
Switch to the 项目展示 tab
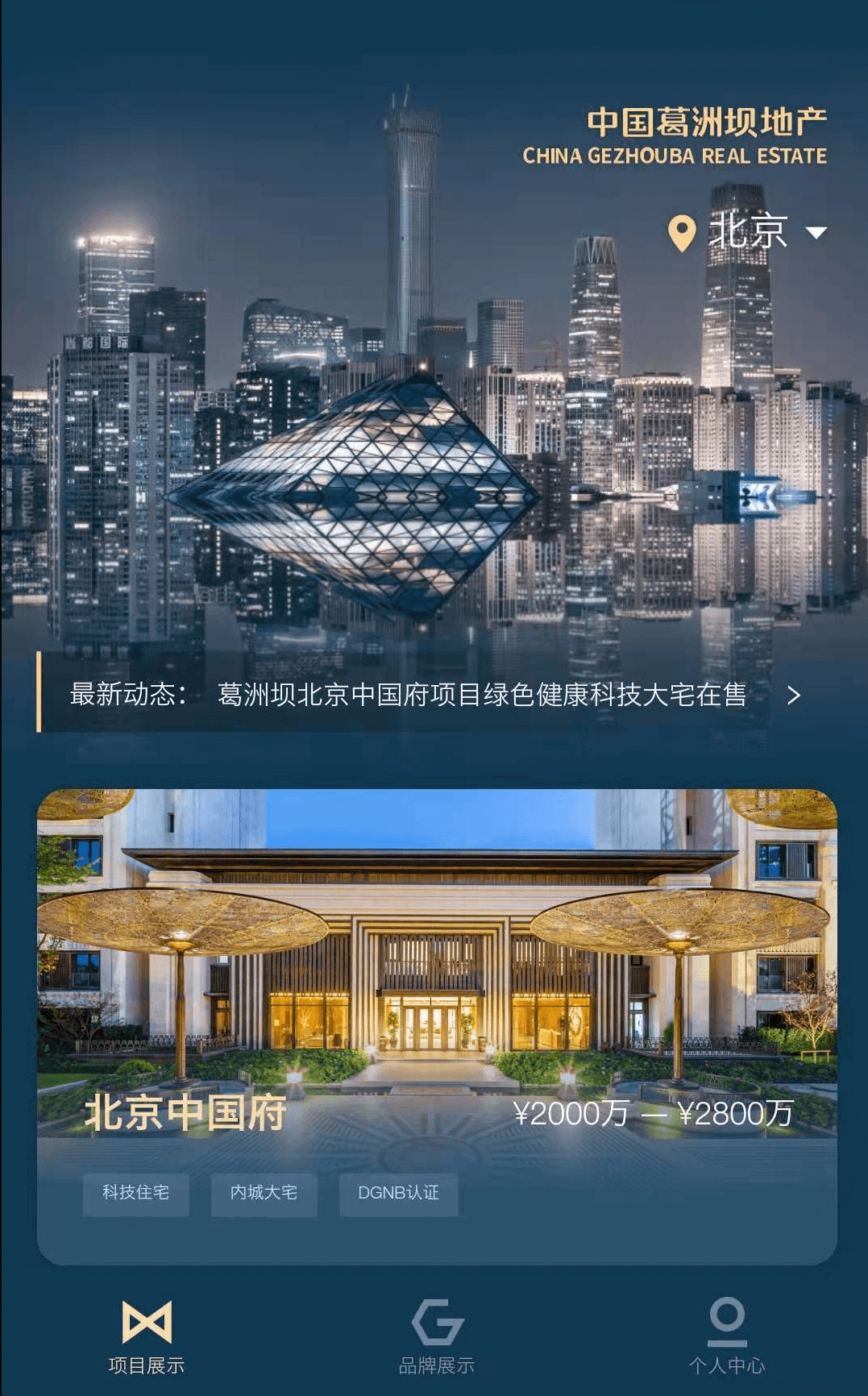point(146,1336)
